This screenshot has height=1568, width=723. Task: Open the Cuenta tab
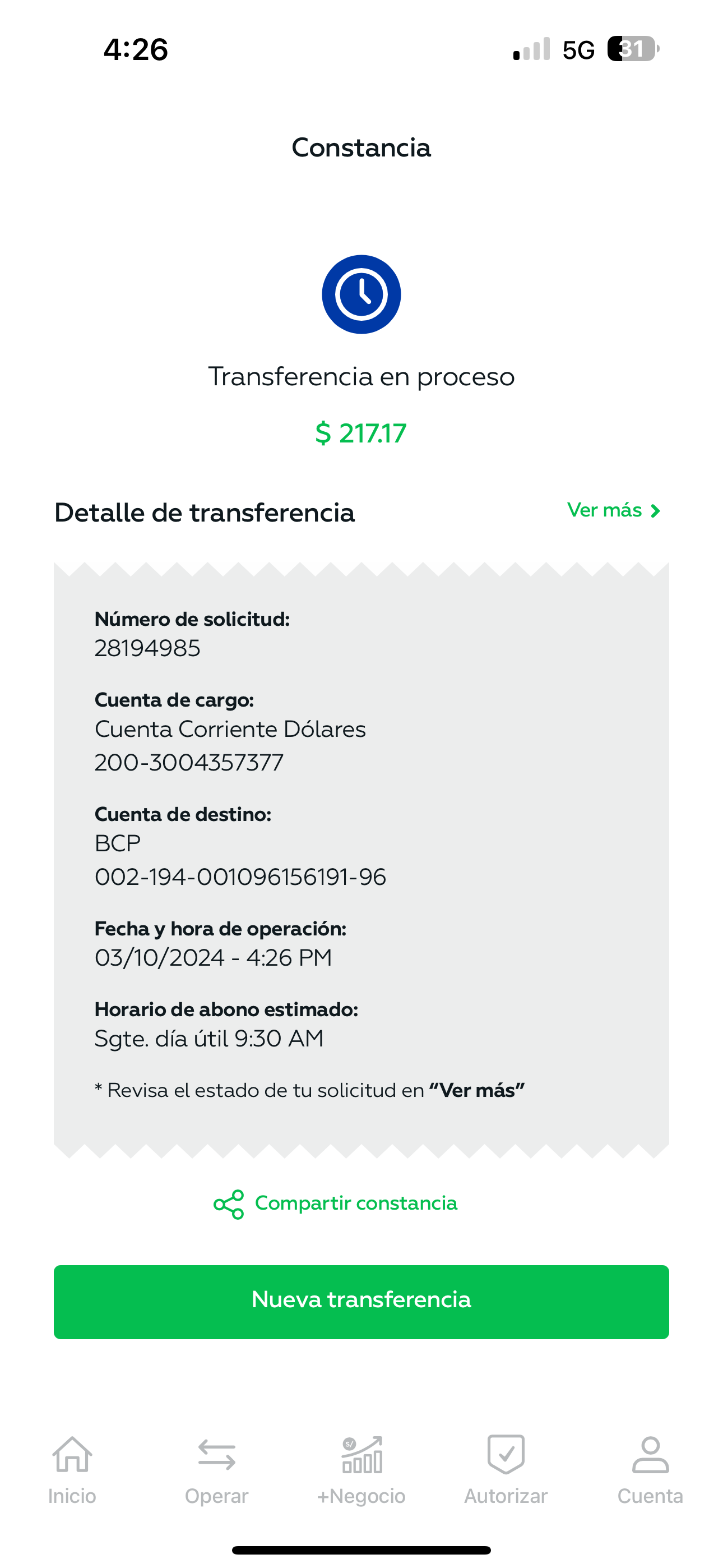650,1470
